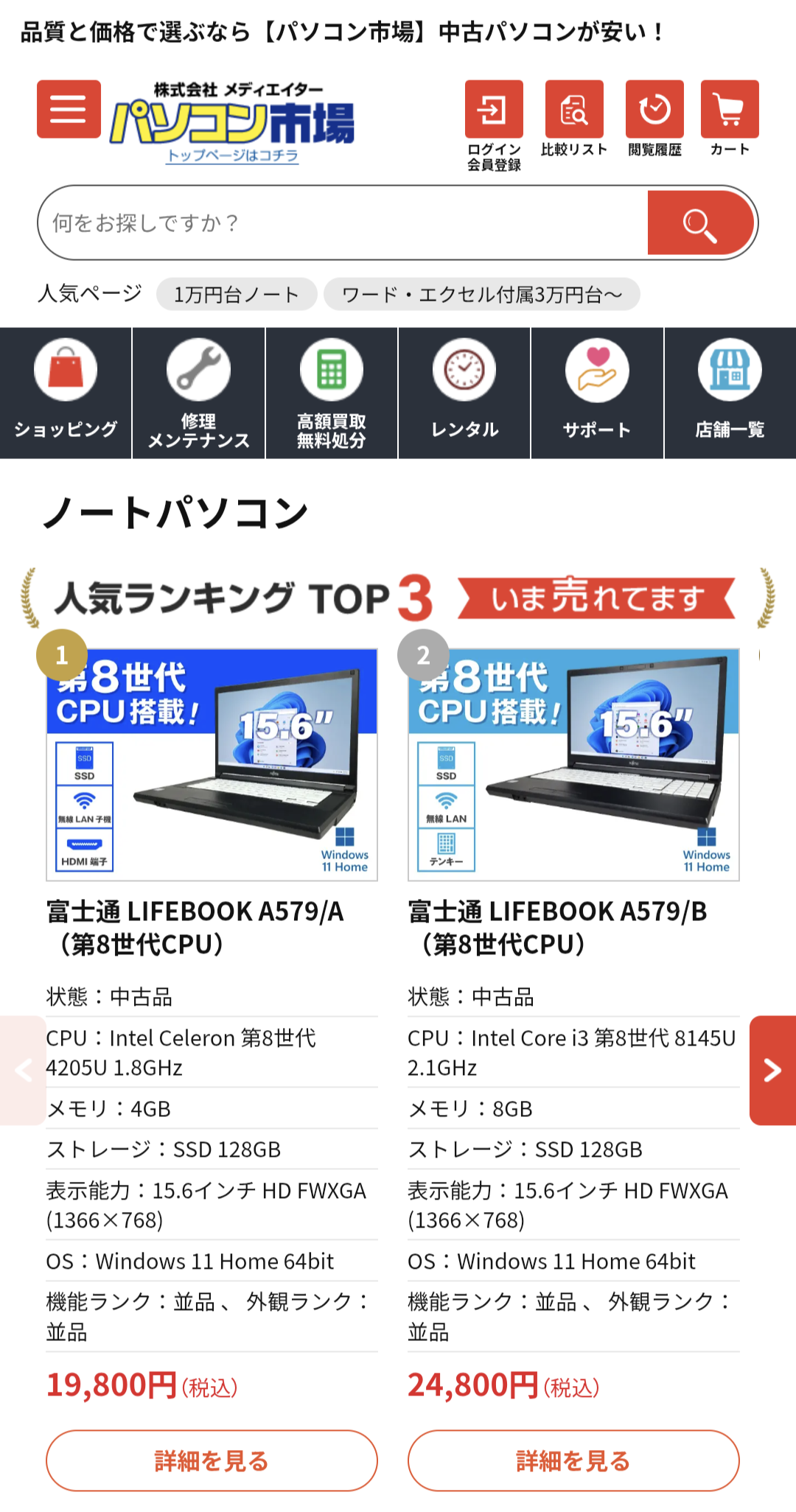Open 修理メンテナンス section
796x1512 pixels.
point(198,393)
